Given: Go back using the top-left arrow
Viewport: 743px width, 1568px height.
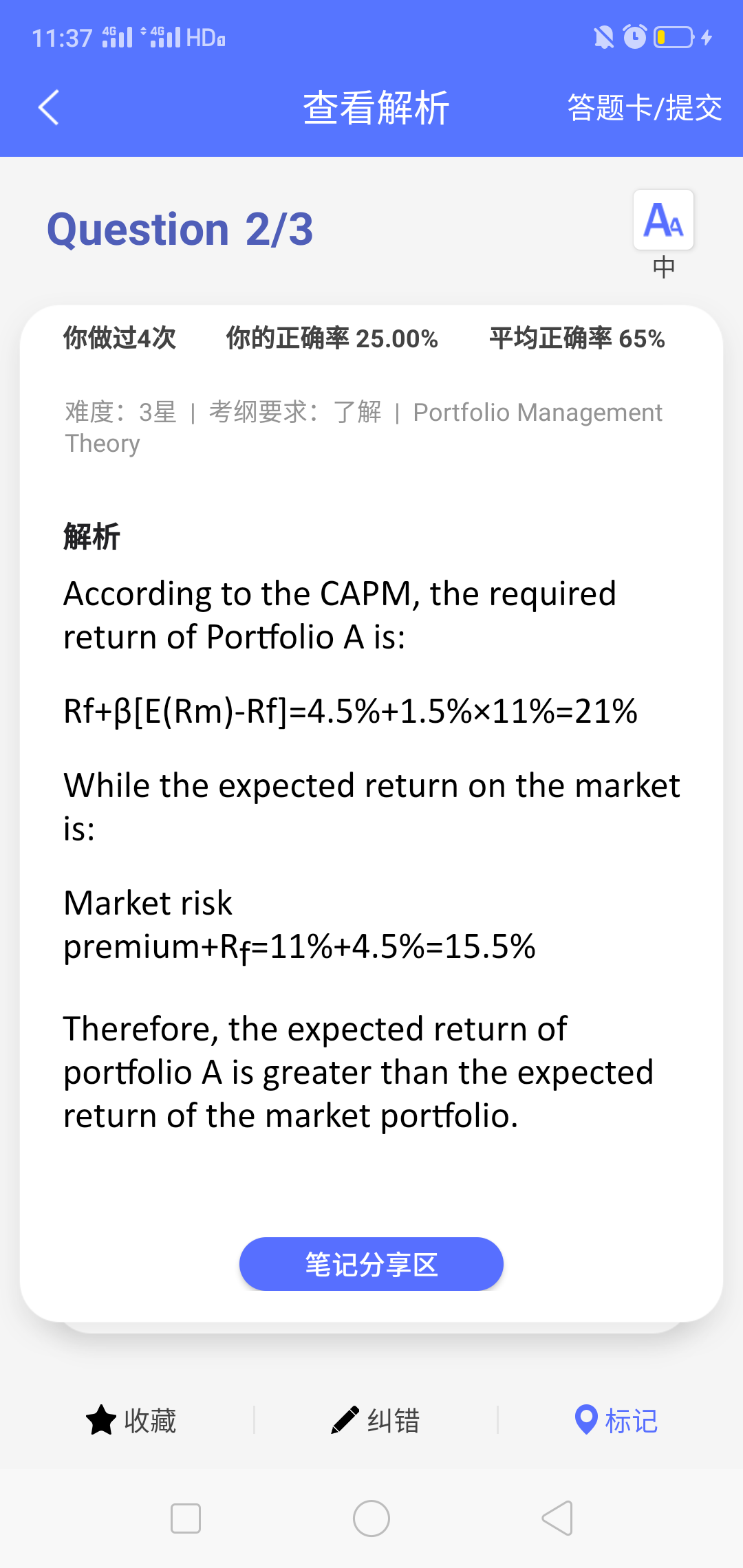Looking at the screenshot, I should click(x=48, y=107).
